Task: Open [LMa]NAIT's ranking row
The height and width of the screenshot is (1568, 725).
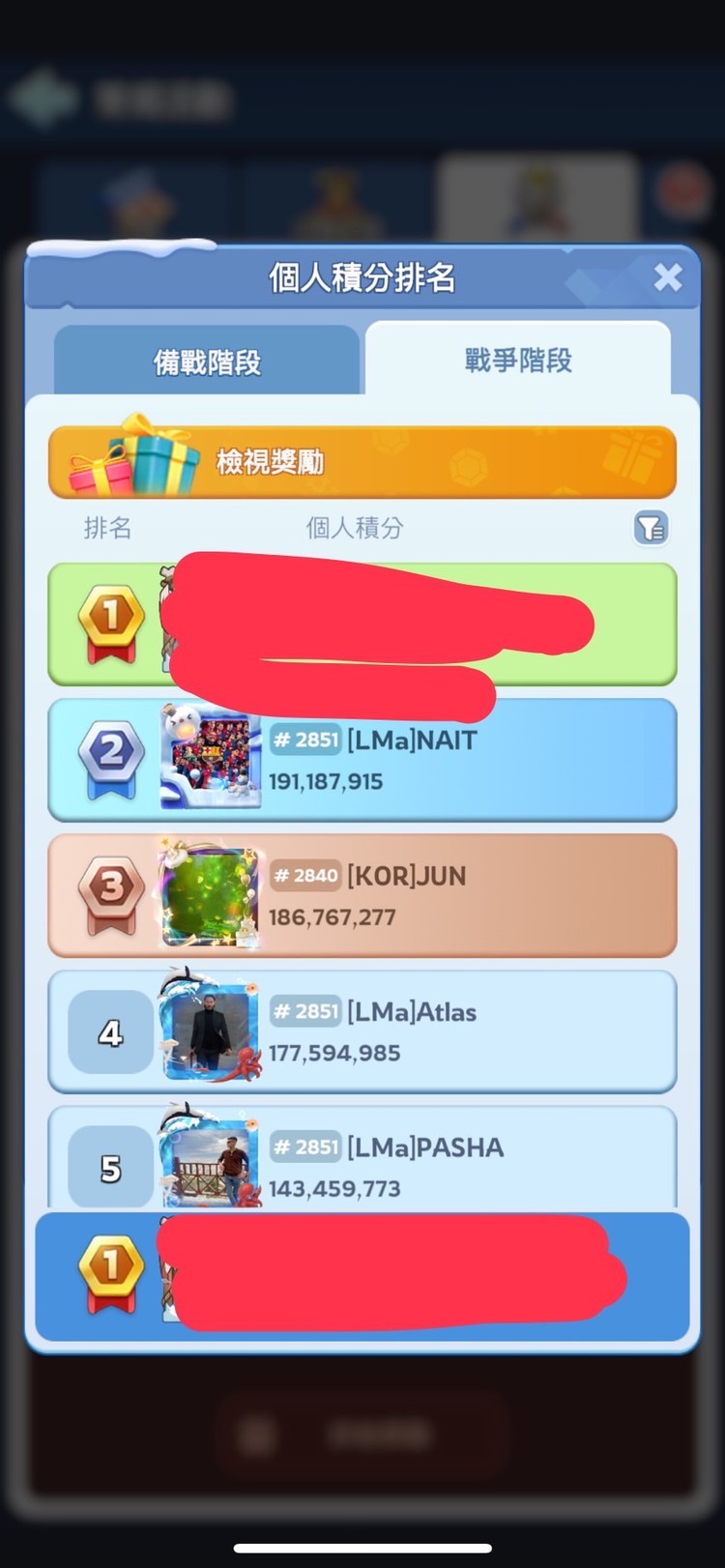Action: (x=362, y=760)
